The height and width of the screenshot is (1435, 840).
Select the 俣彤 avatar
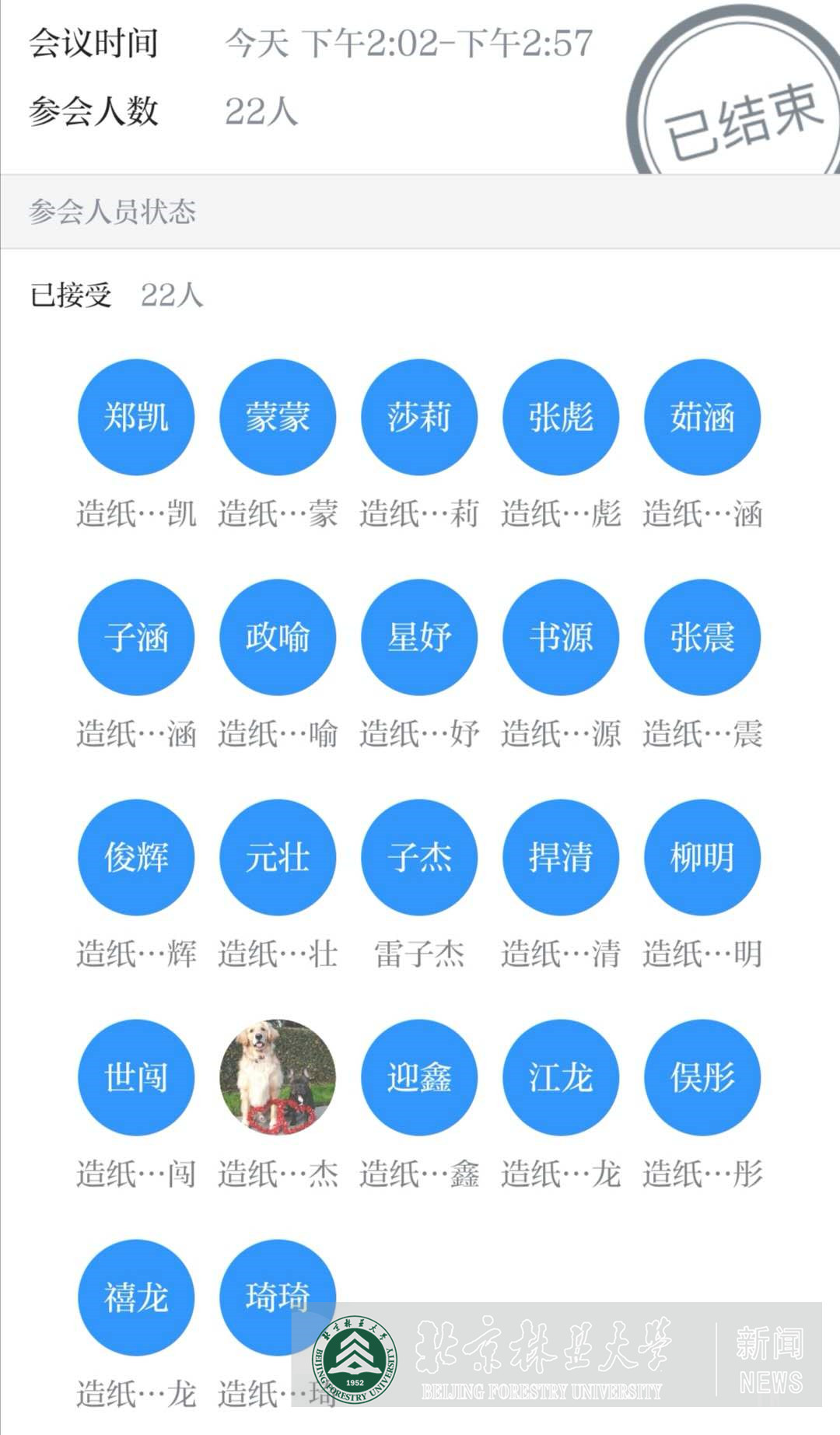(x=702, y=1077)
